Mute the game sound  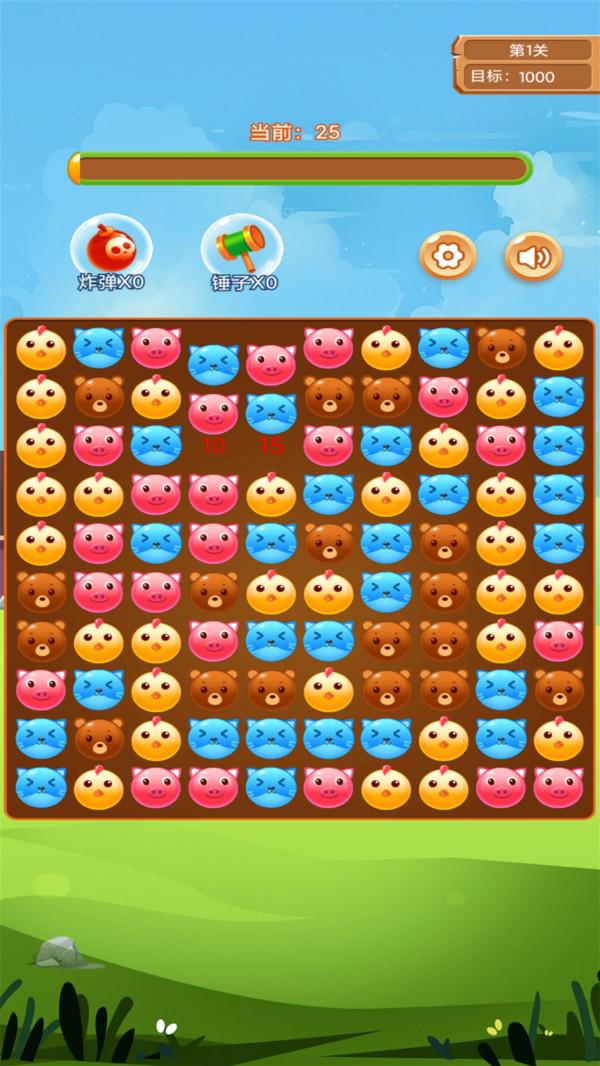coord(533,257)
